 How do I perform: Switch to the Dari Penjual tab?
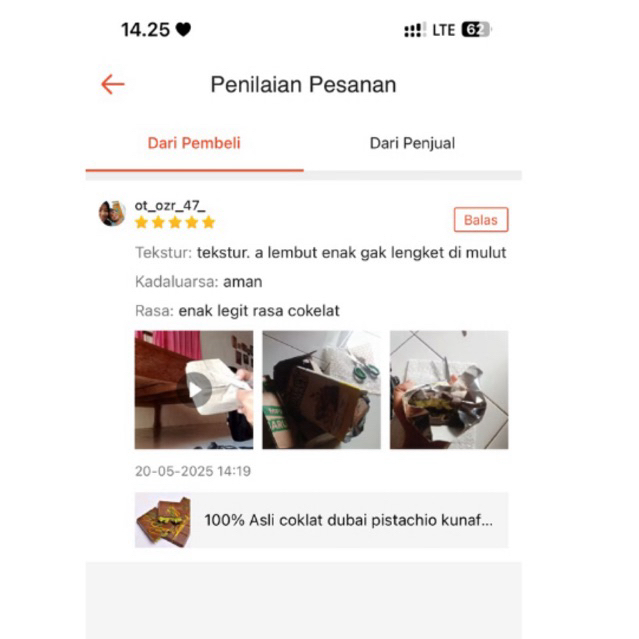pyautogui.click(x=412, y=143)
